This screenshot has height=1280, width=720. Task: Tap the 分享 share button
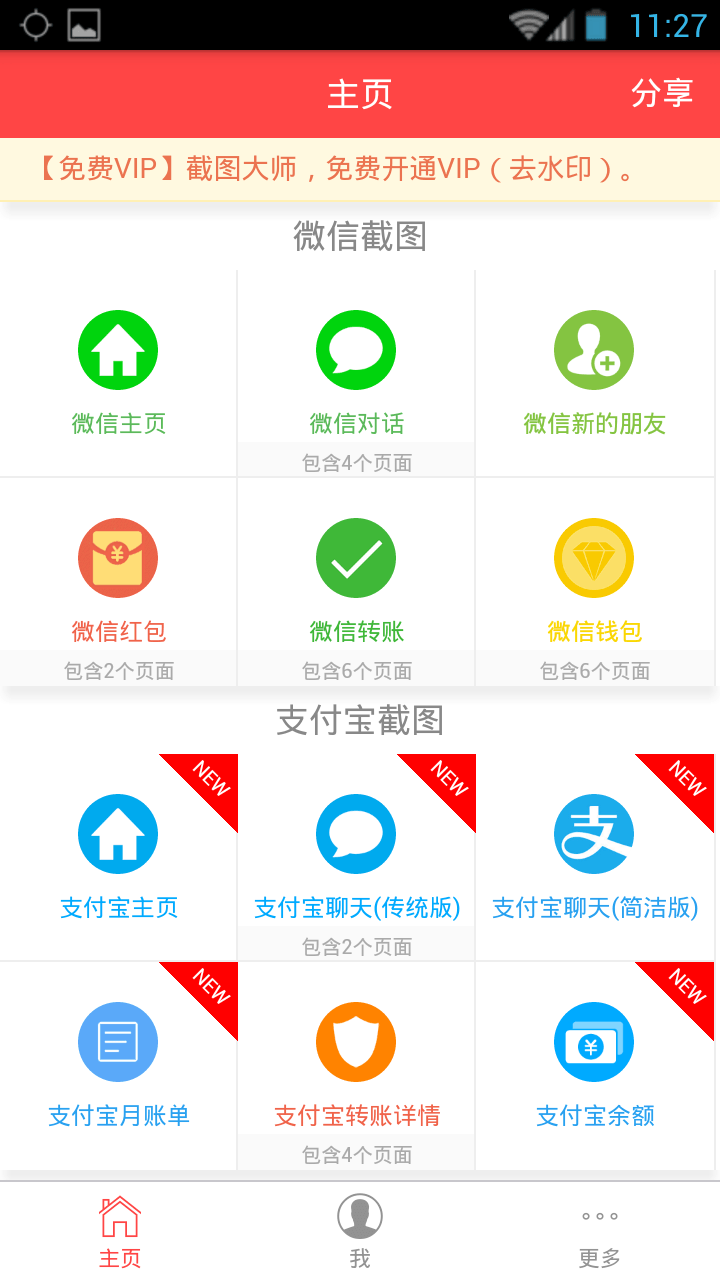[661, 93]
